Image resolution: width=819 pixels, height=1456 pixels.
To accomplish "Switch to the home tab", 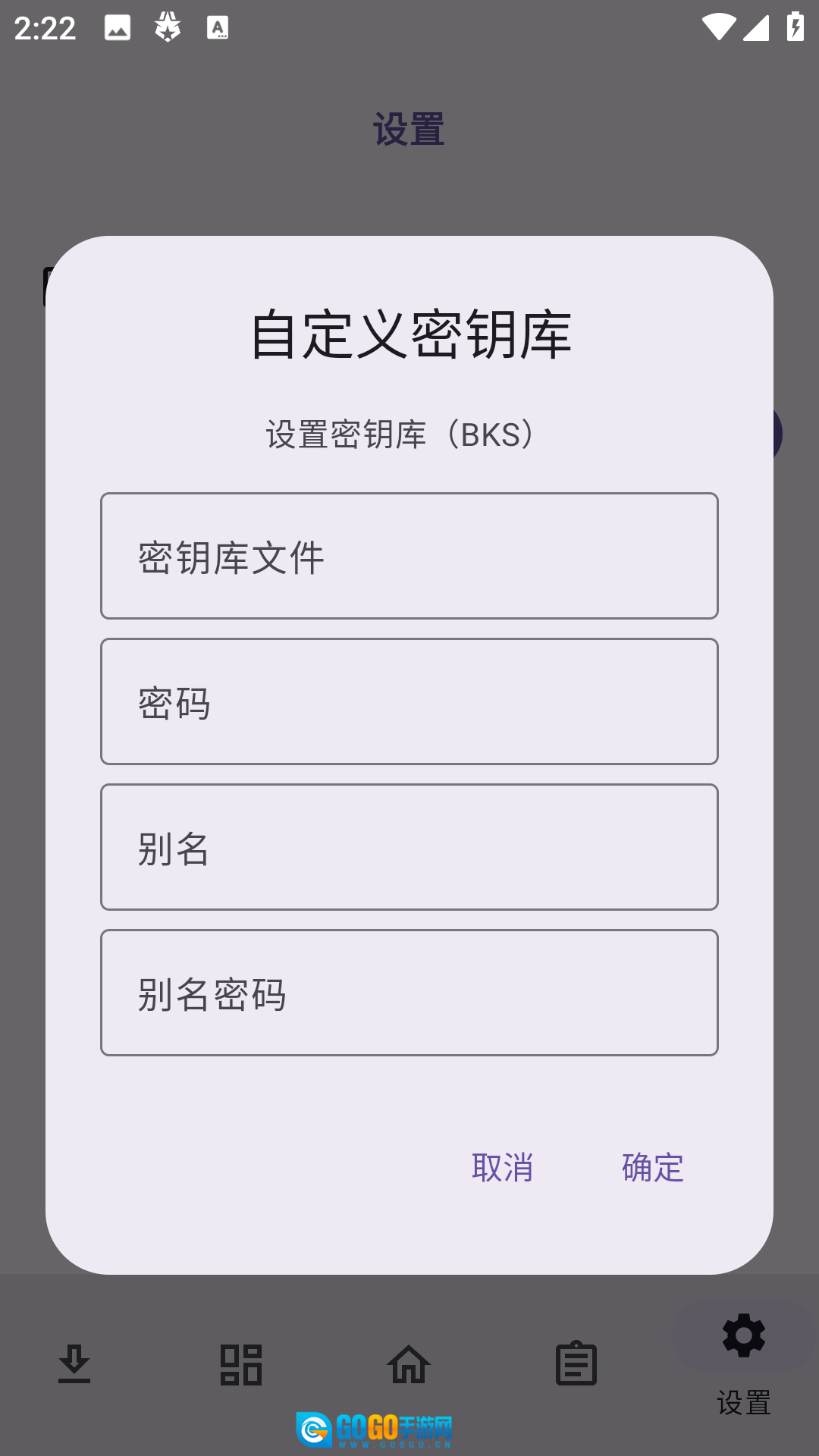I will pyautogui.click(x=409, y=1364).
